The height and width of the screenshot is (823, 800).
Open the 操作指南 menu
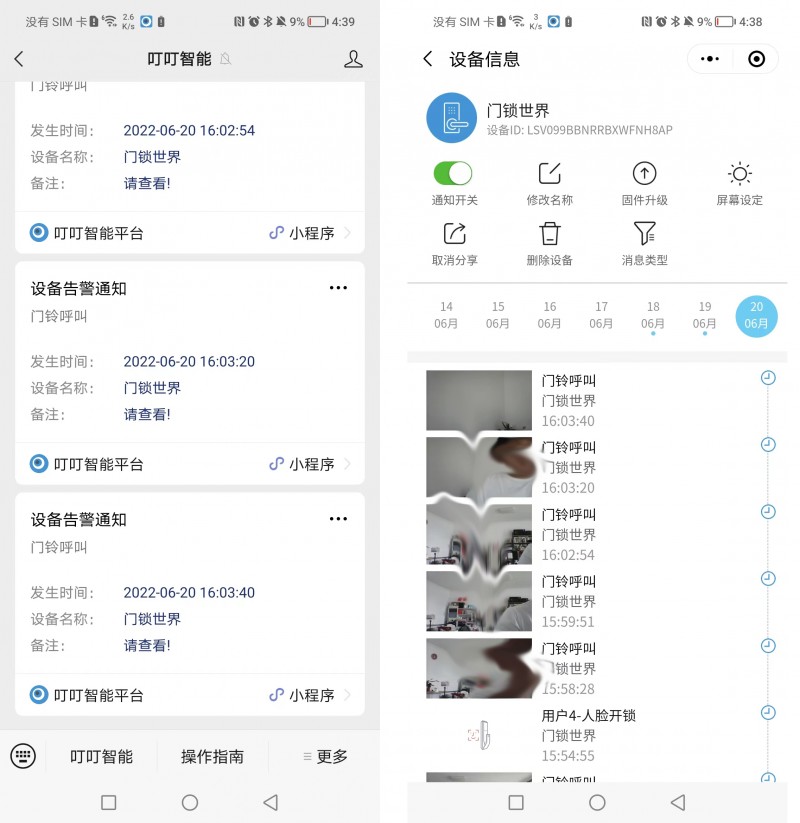(x=212, y=756)
